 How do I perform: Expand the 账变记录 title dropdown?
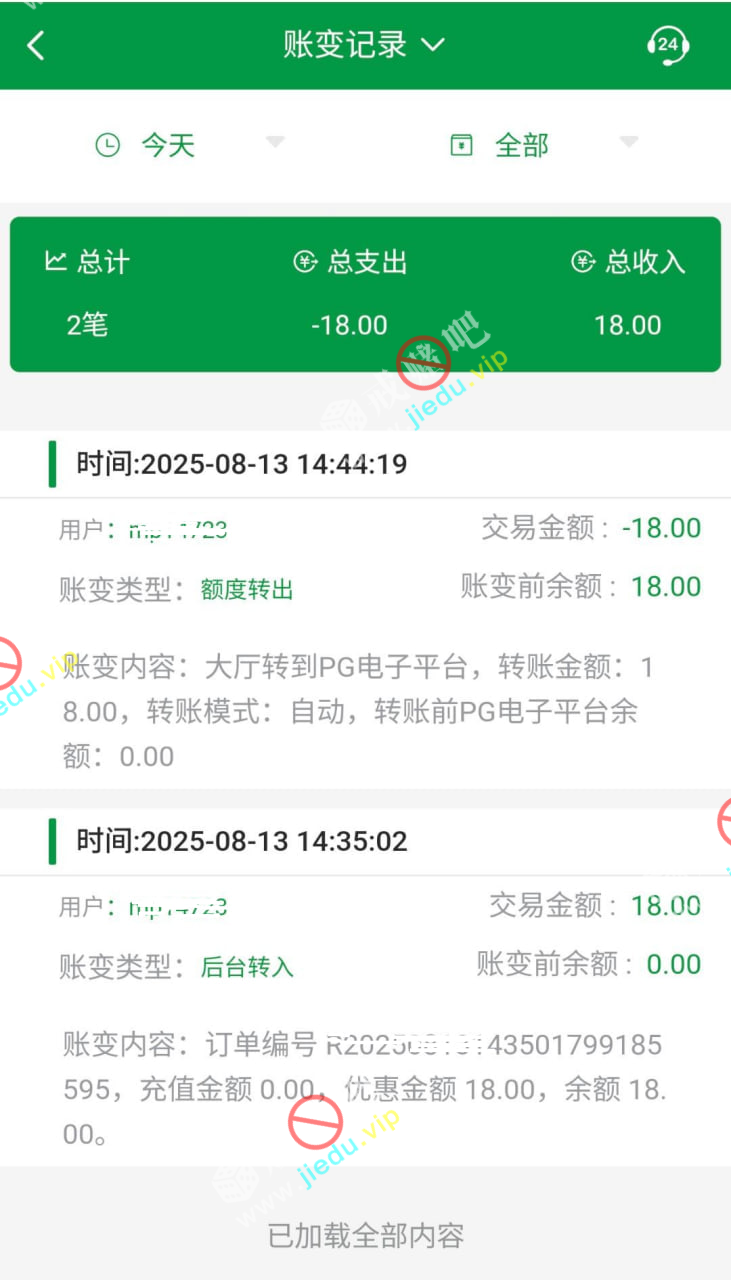coord(364,45)
